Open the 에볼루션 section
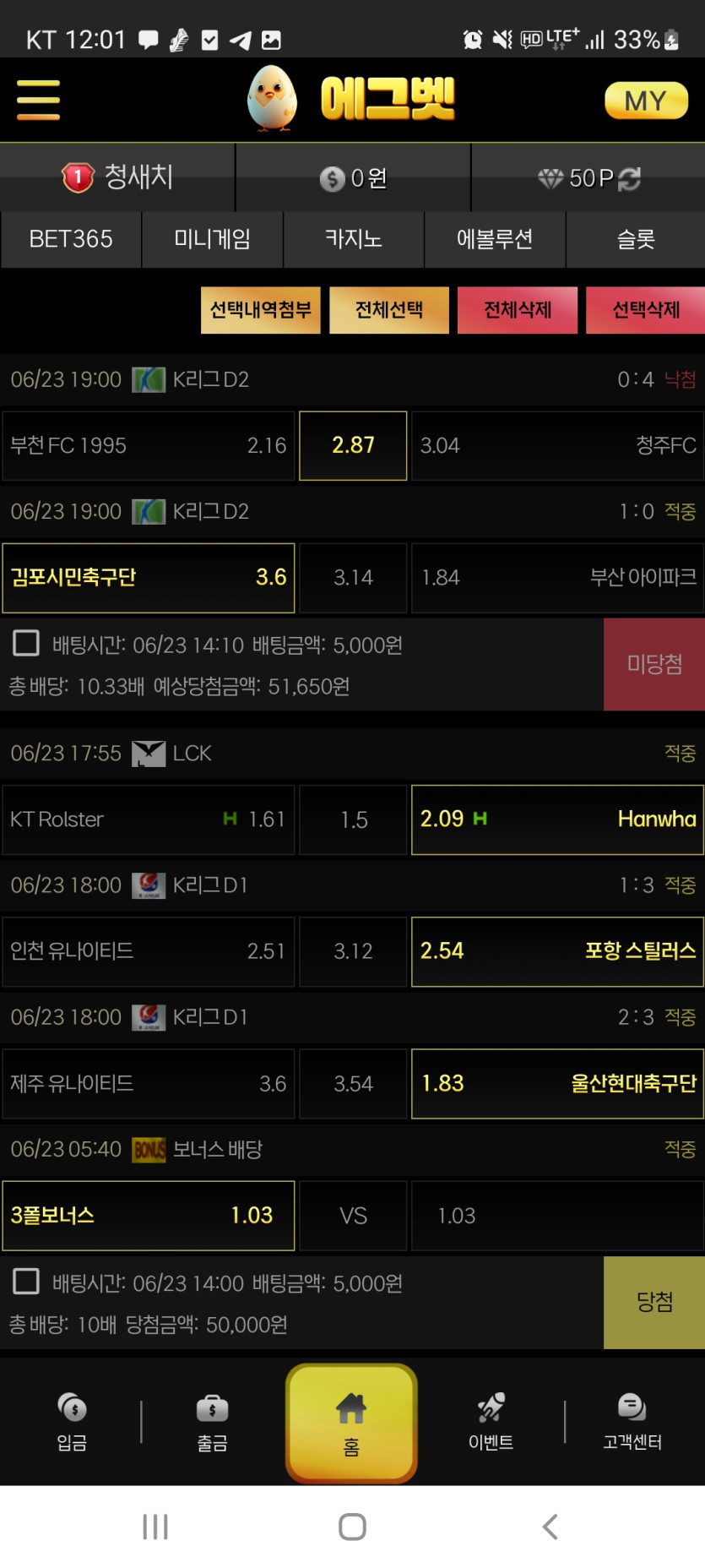The width and height of the screenshot is (705, 1568). click(x=494, y=239)
